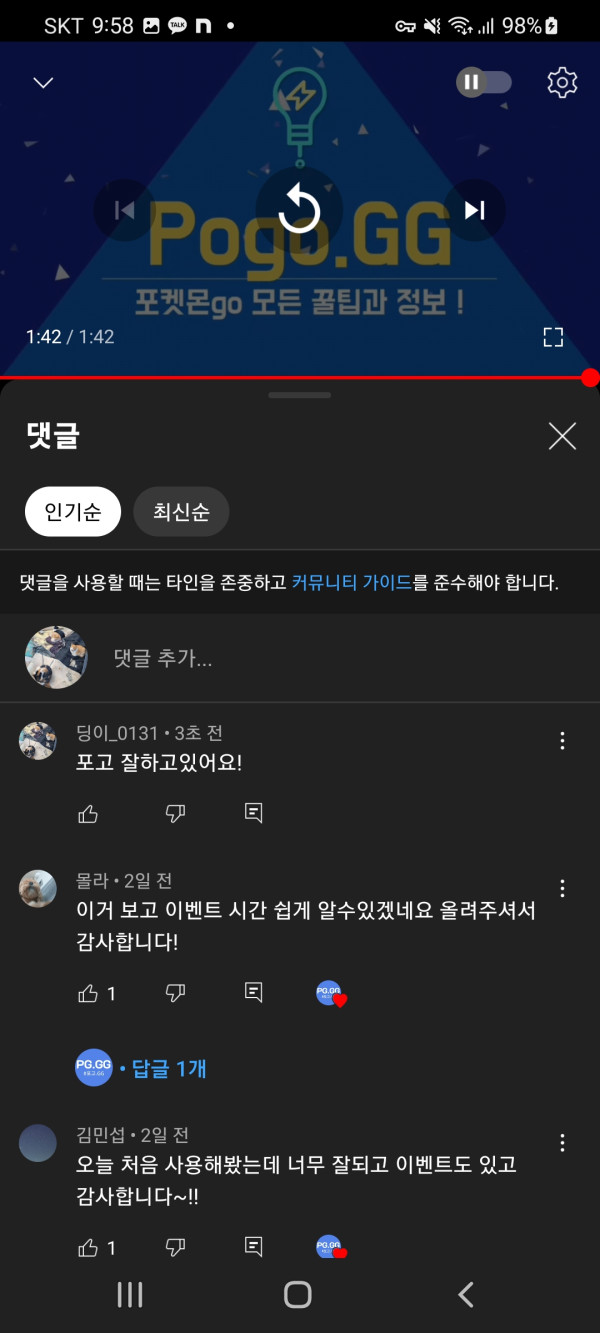
Task: Open video settings gear
Action: pos(562,82)
